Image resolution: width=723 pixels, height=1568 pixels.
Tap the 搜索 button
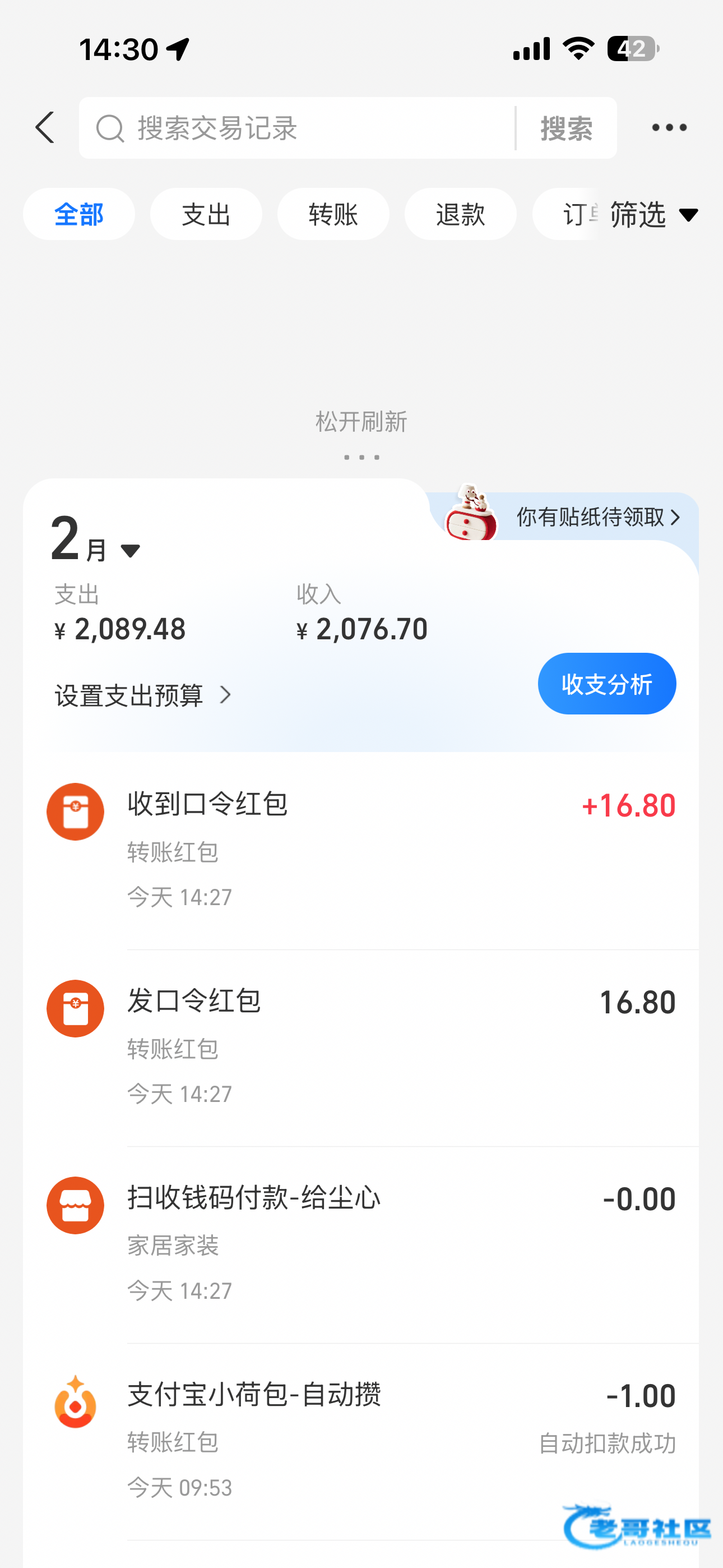[566, 128]
